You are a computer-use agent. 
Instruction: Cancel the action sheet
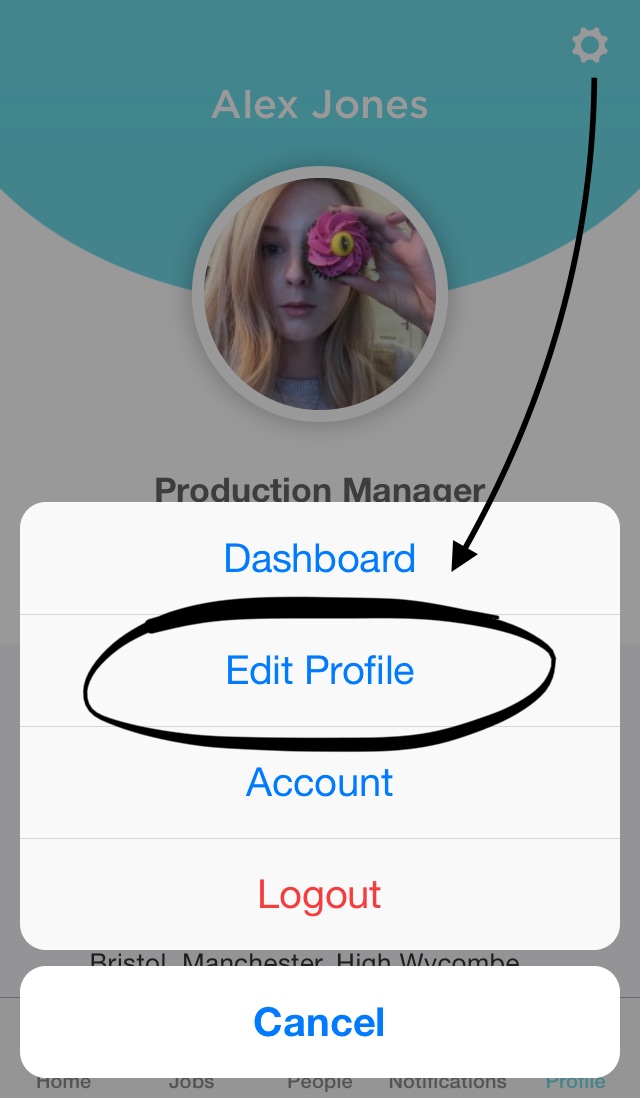coord(319,1022)
